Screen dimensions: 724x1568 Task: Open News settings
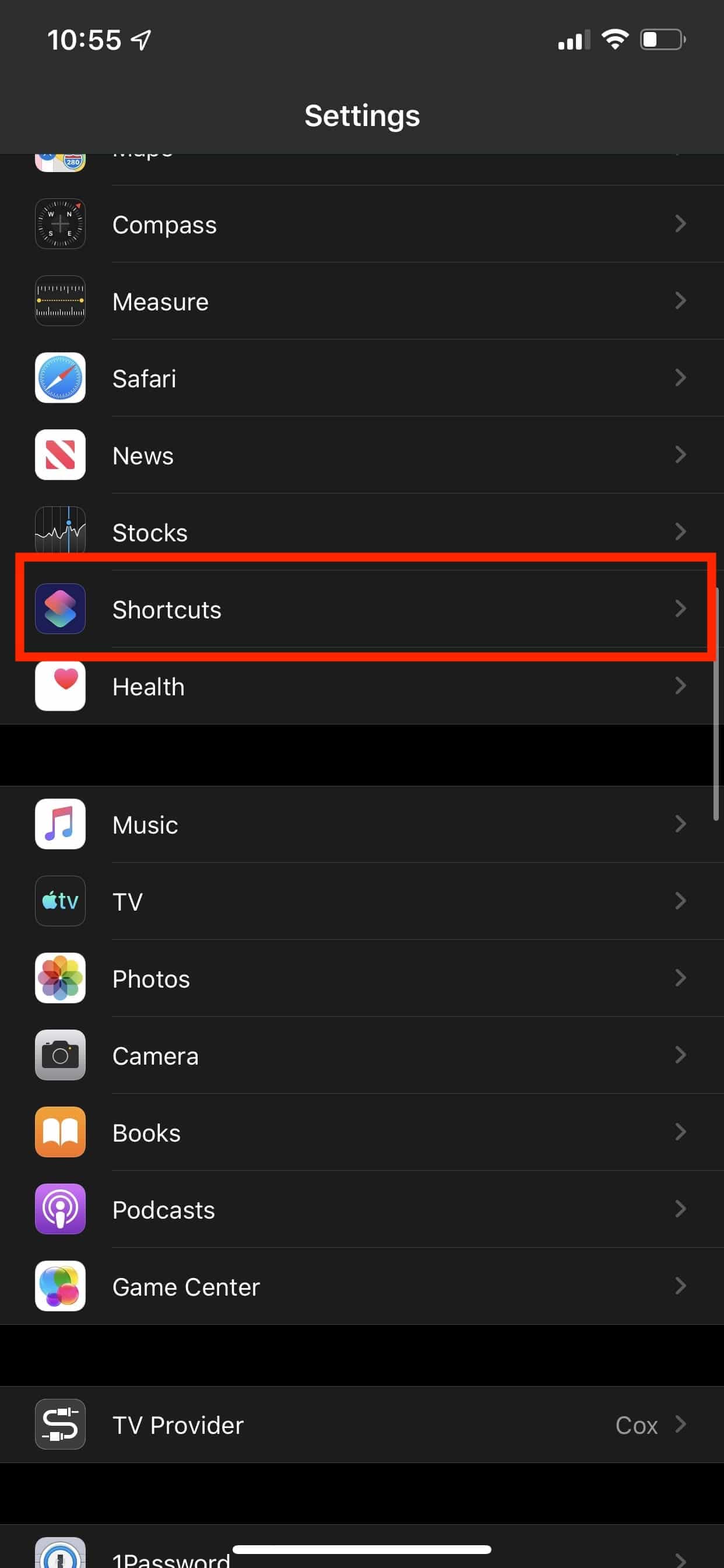coord(362,454)
